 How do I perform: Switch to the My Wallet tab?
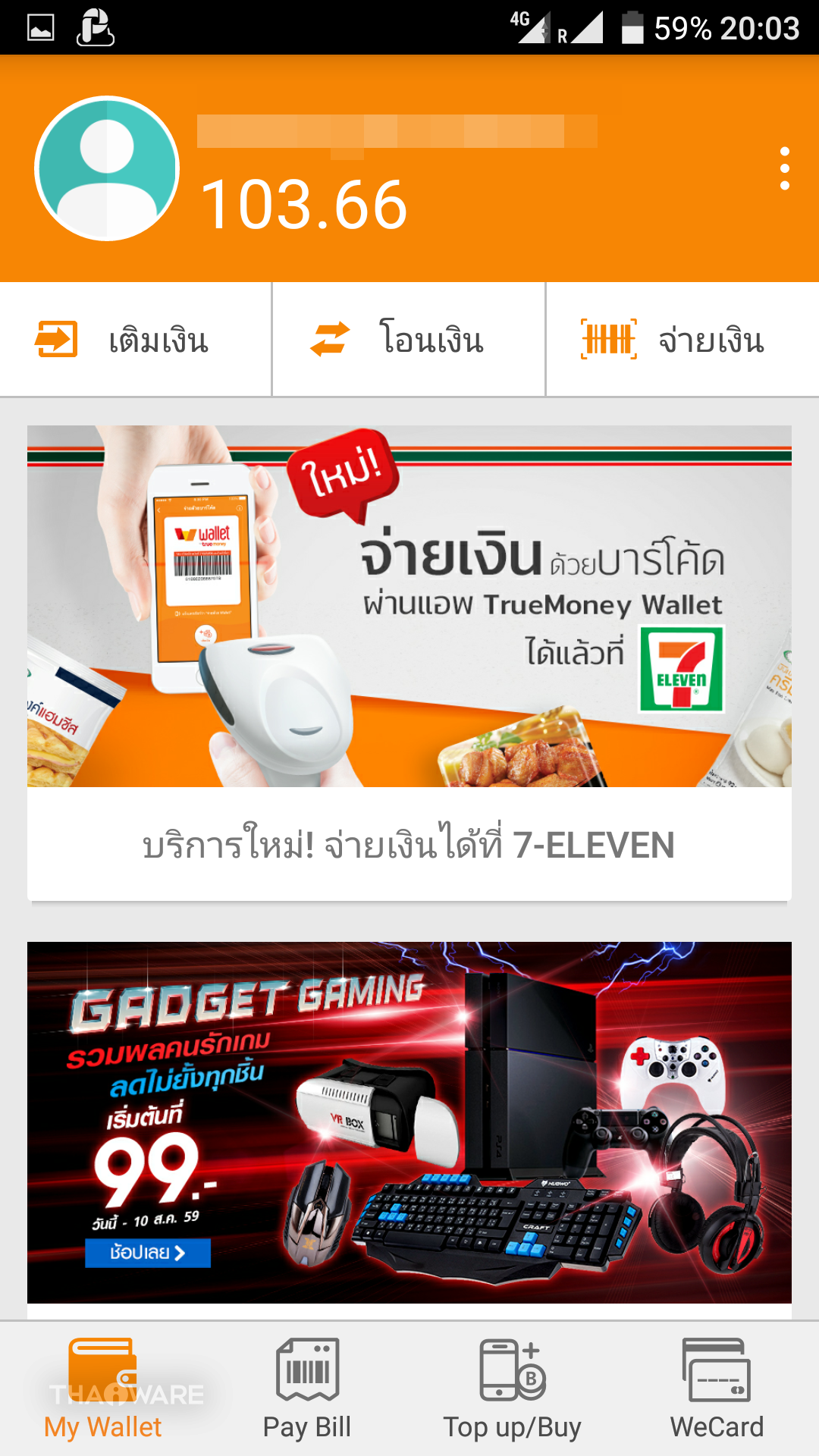tap(102, 1389)
